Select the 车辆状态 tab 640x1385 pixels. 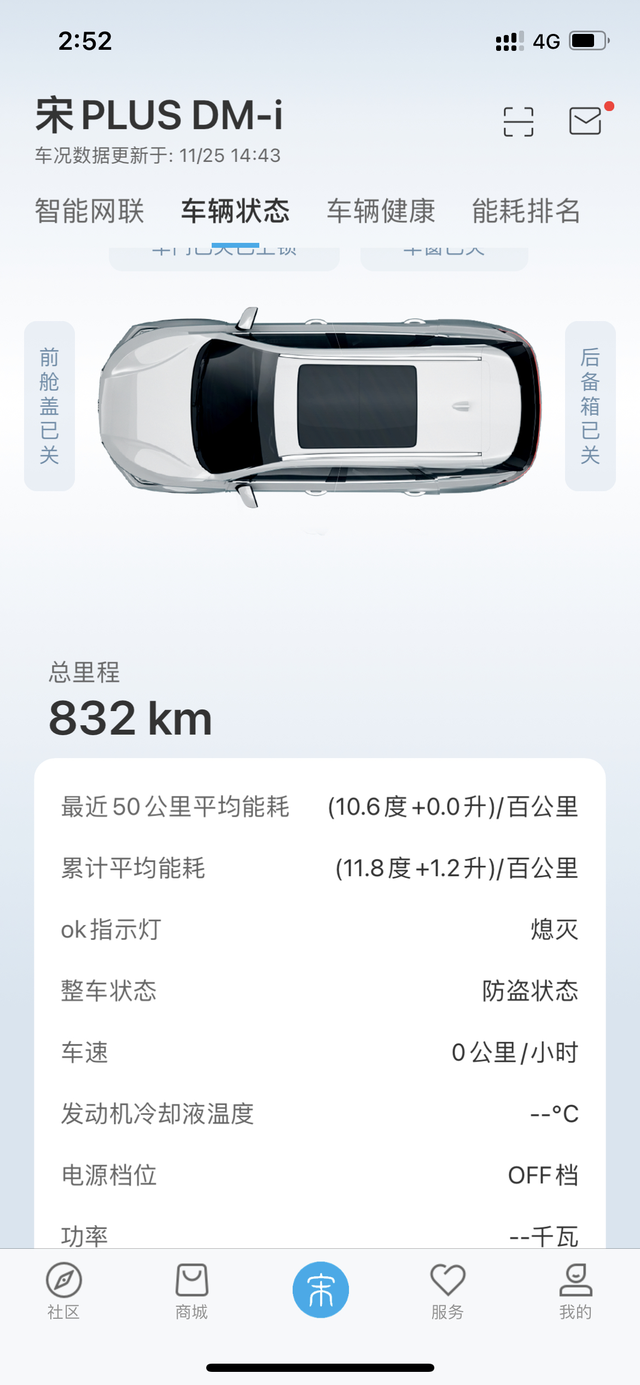click(235, 211)
